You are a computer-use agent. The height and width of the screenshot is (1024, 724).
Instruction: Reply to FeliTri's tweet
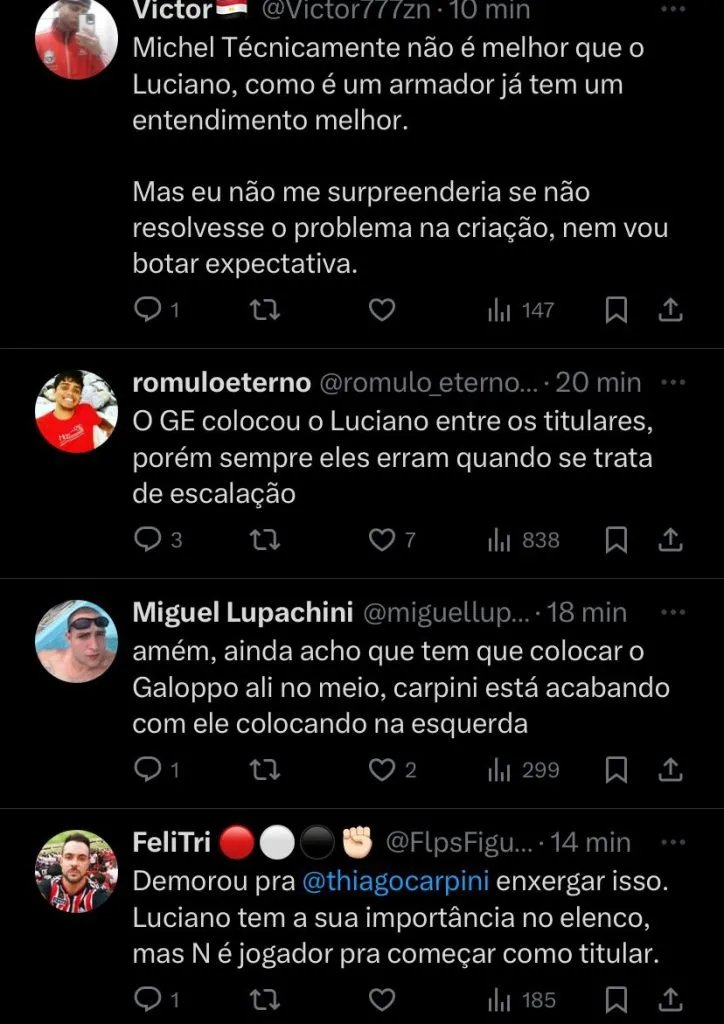point(148,1000)
